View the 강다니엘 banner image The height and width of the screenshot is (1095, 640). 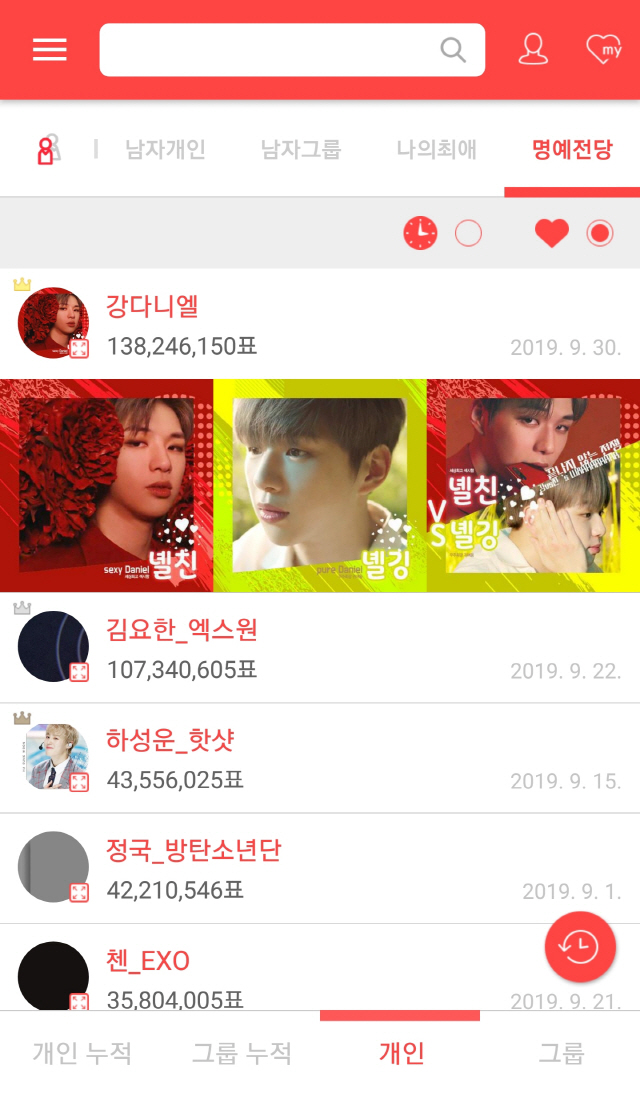tap(320, 486)
